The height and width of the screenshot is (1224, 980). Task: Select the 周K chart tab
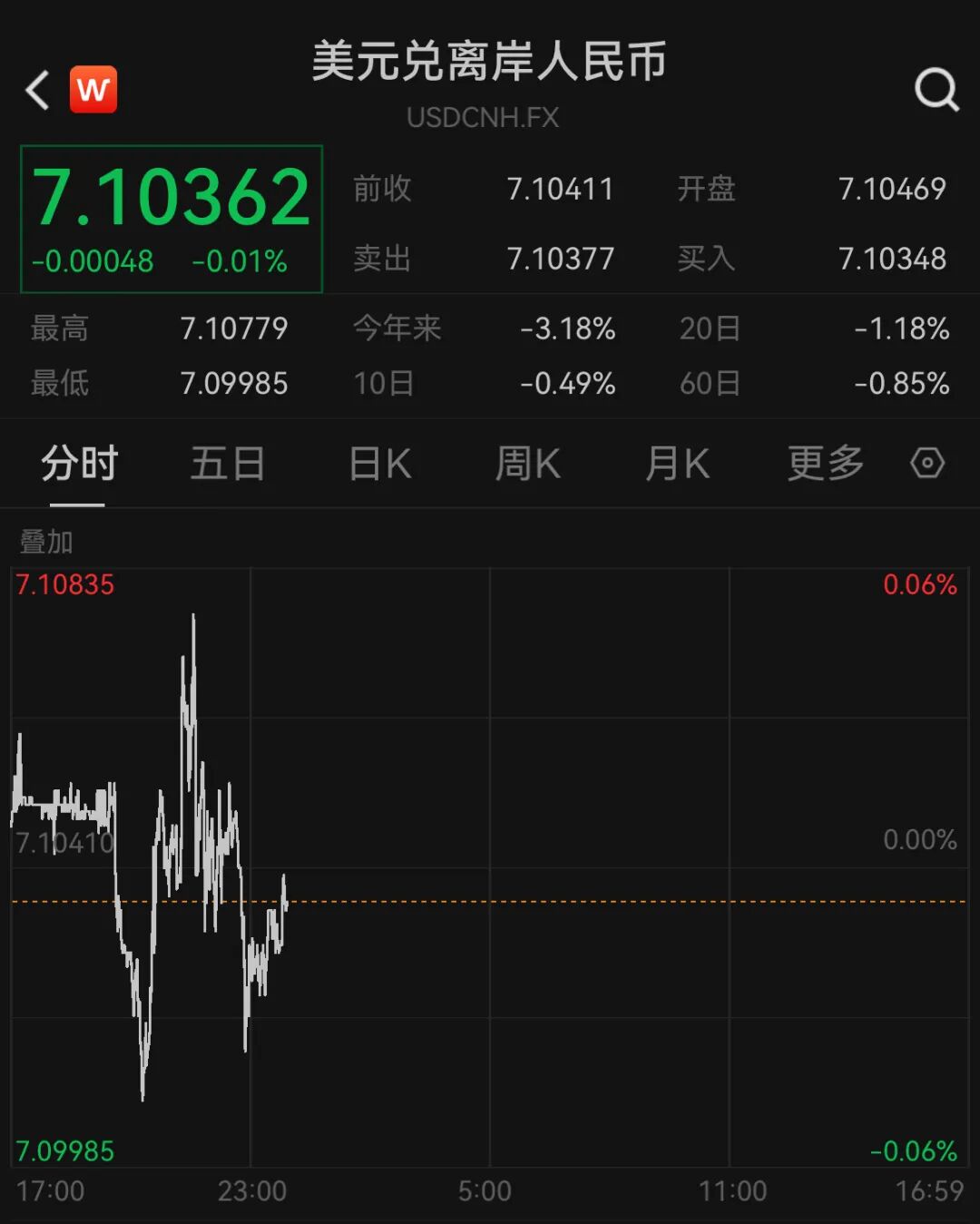528,464
